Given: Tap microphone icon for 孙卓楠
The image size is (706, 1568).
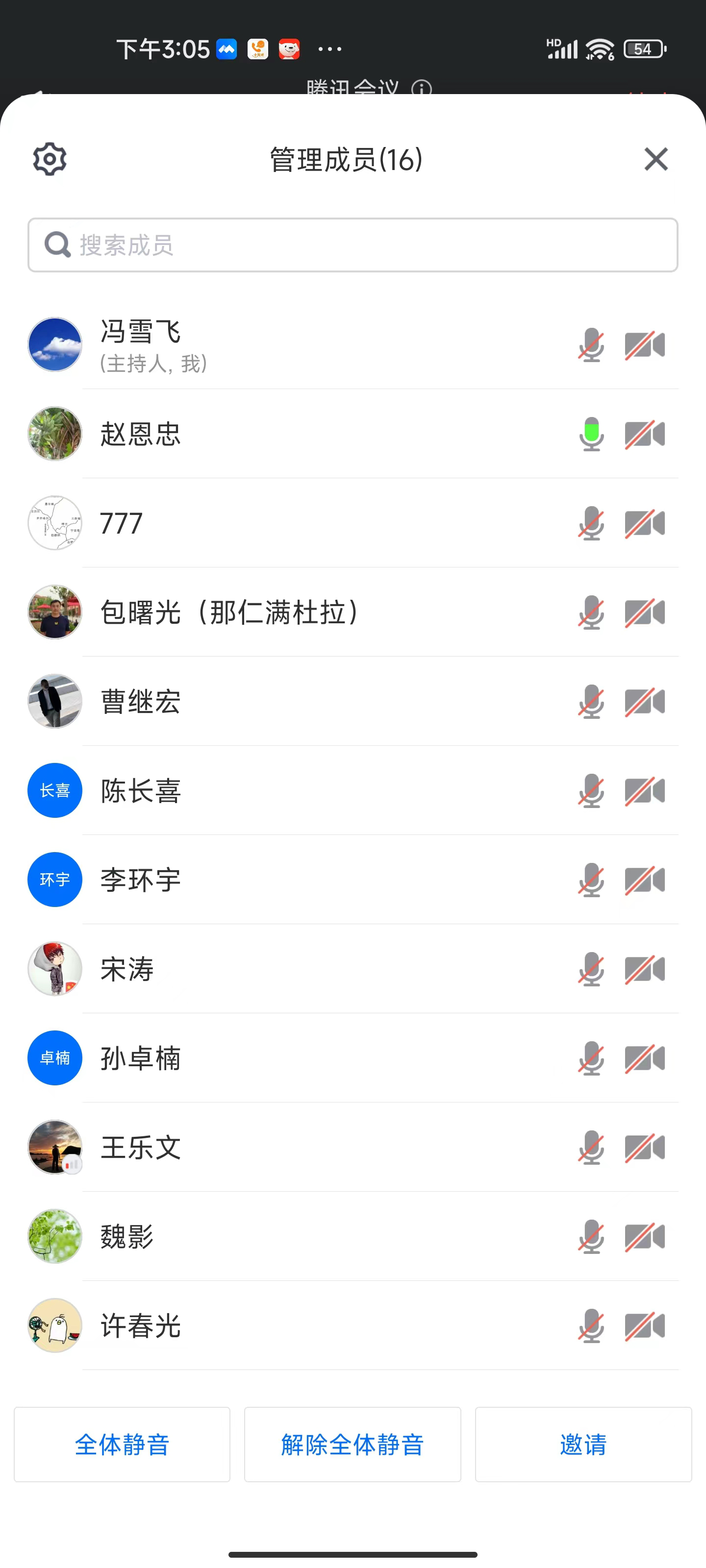Looking at the screenshot, I should click(x=591, y=1058).
